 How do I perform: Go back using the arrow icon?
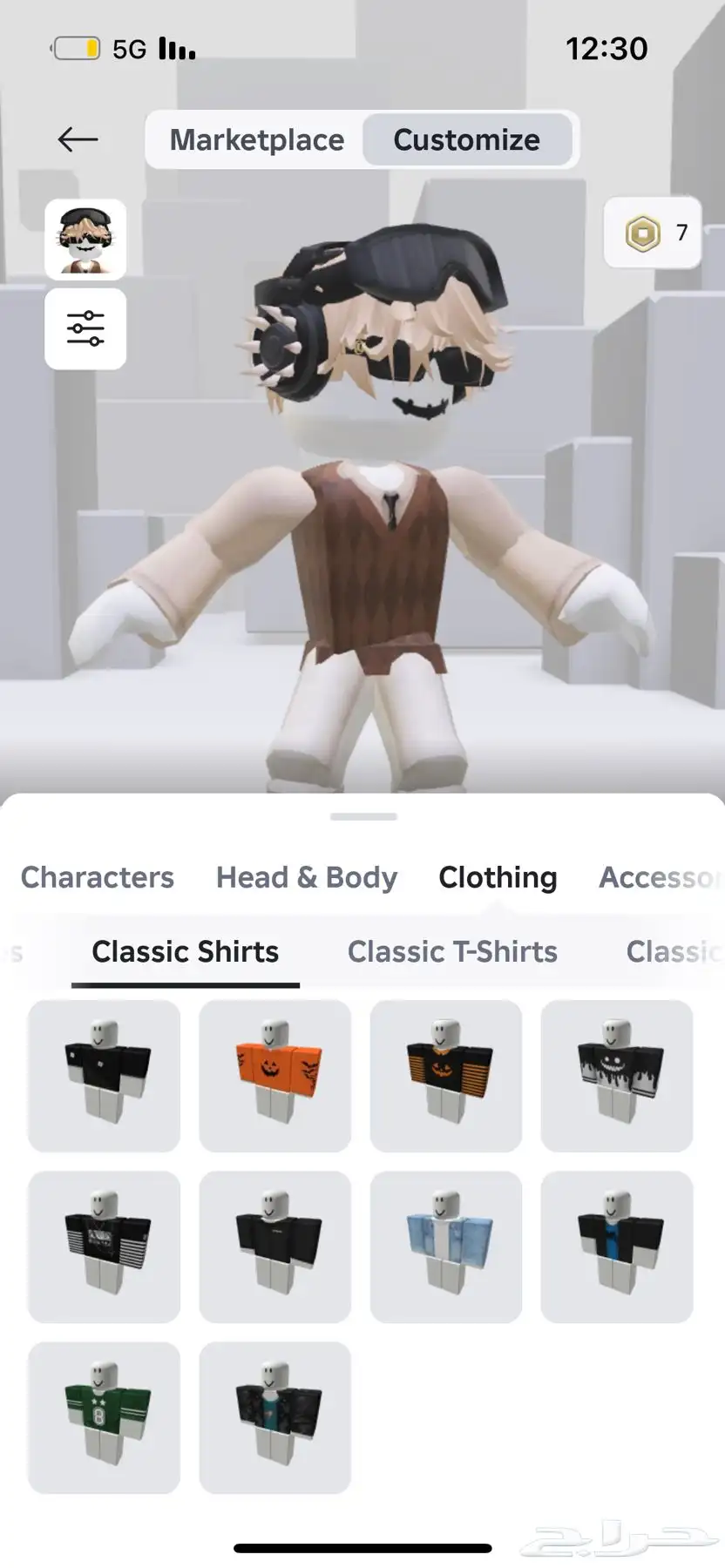pos(78,139)
